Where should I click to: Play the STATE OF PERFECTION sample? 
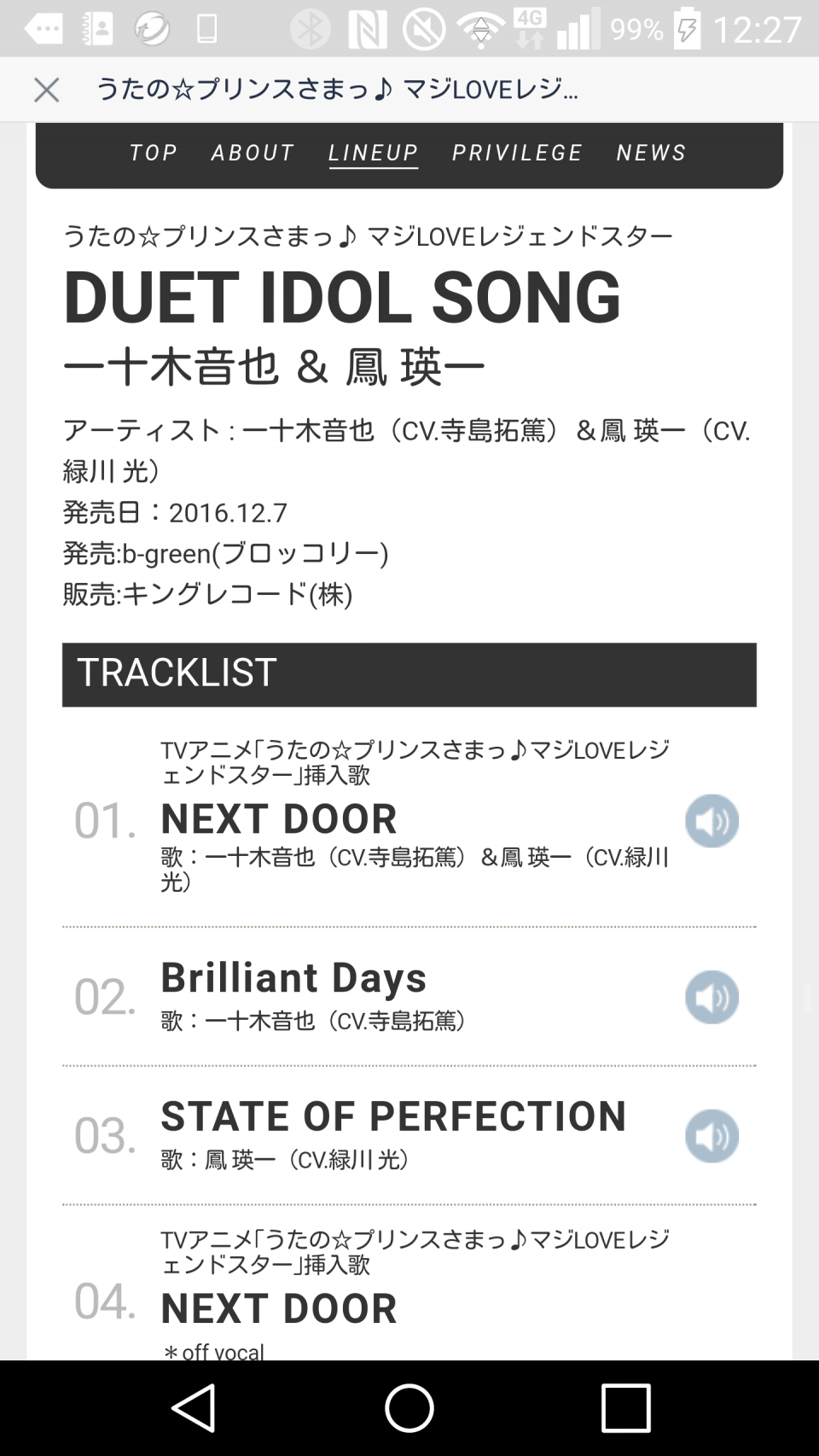712,1136
